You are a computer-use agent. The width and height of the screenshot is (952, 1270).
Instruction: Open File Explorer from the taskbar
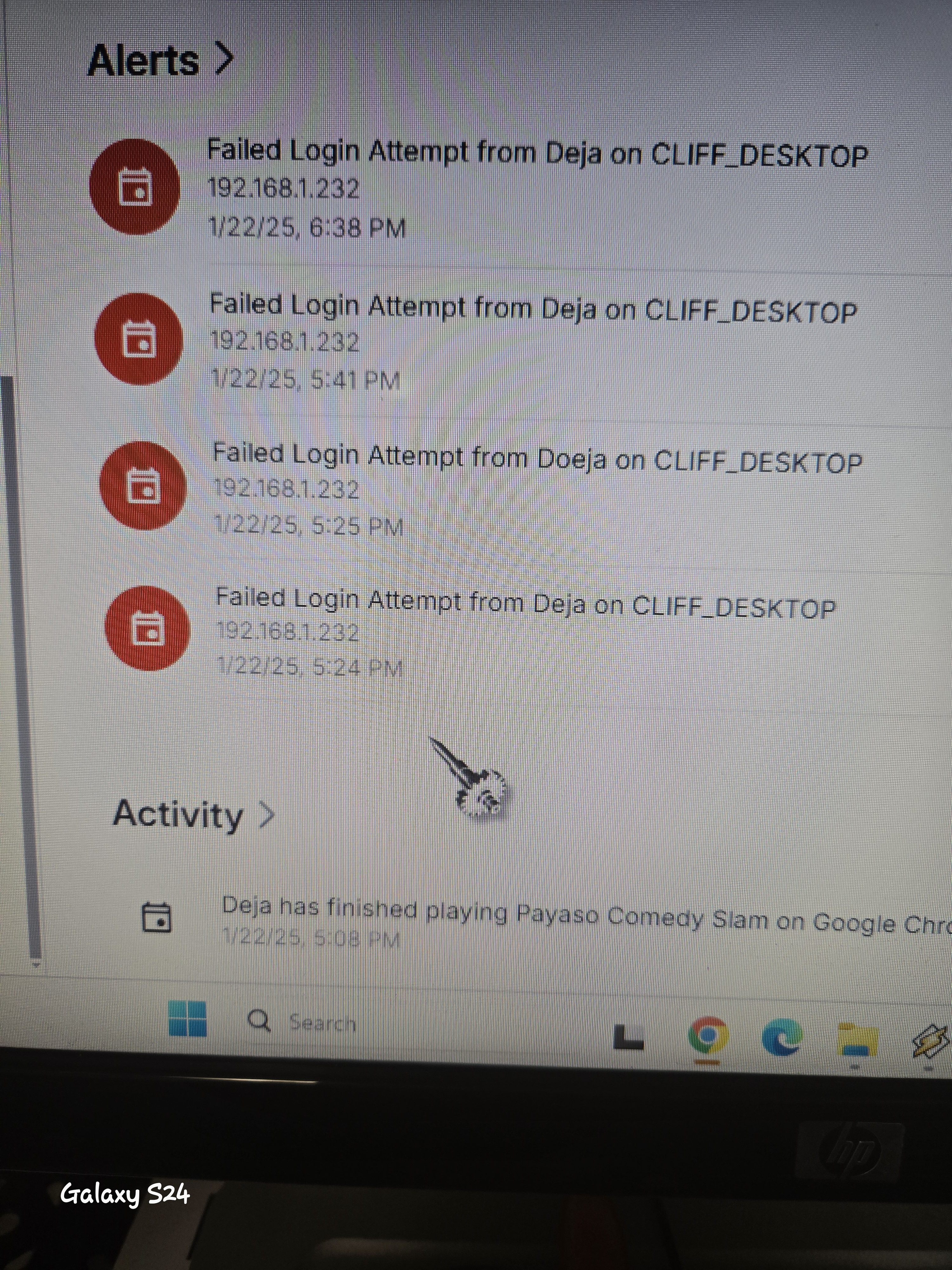(x=857, y=1040)
